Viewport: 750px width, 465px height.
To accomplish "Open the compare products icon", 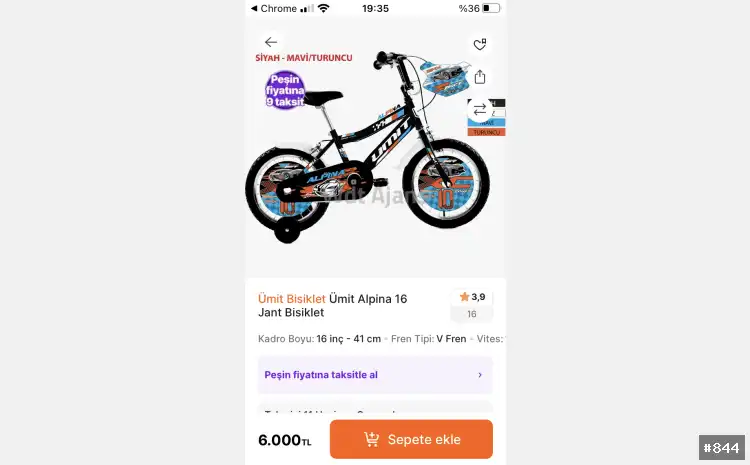I will coord(480,109).
